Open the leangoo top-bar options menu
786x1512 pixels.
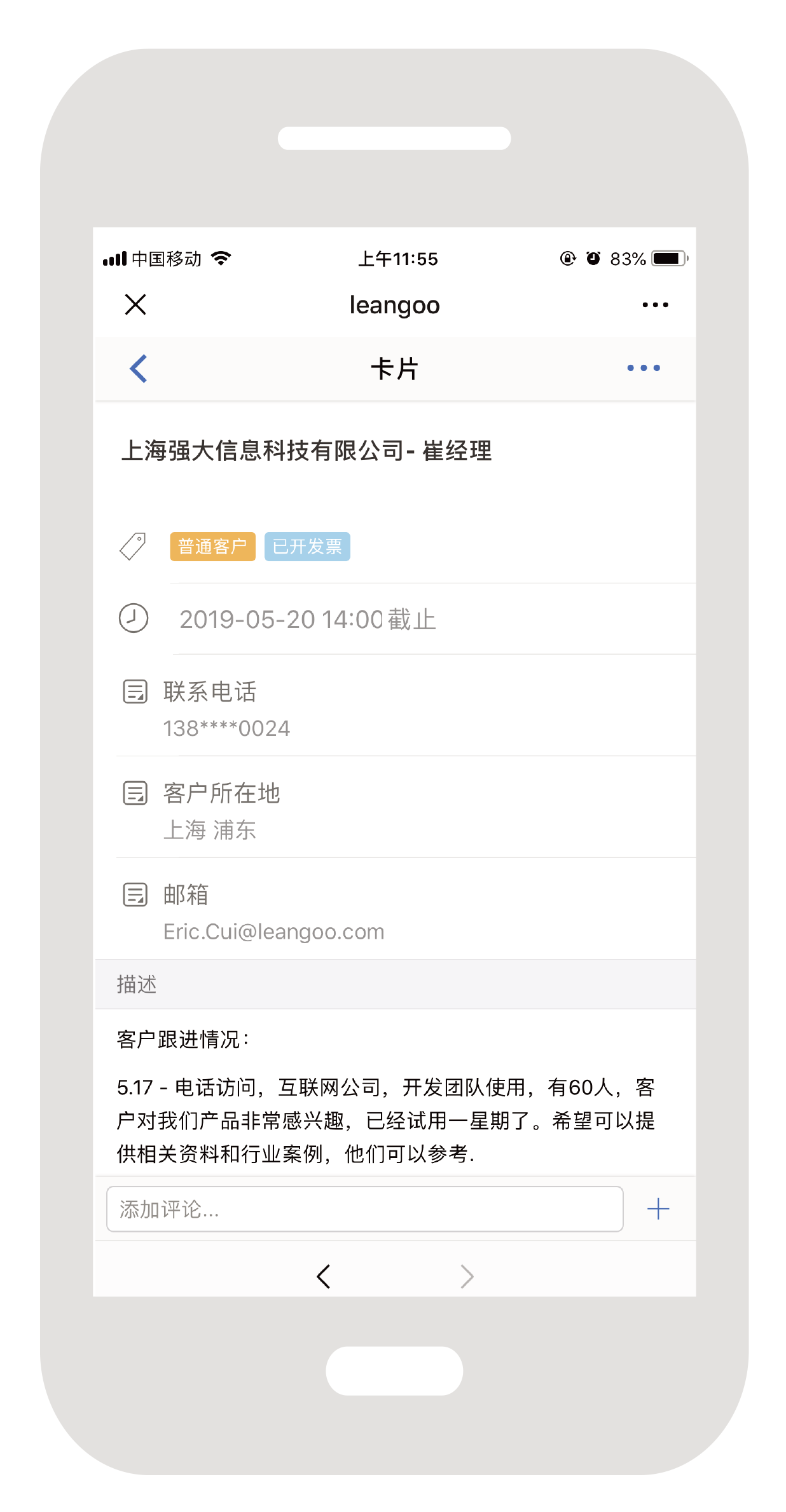[654, 305]
